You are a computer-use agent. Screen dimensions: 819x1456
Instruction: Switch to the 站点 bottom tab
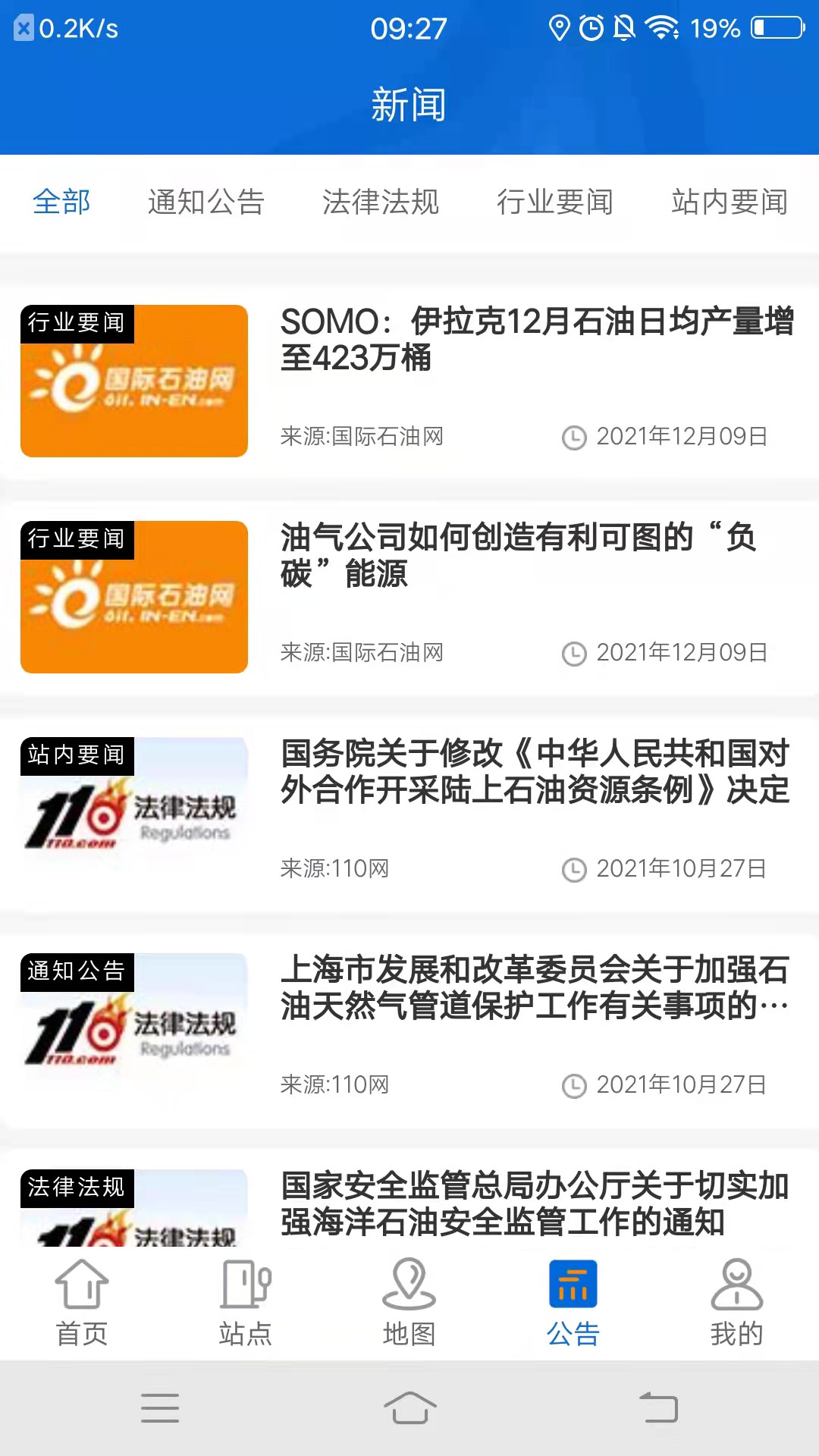pyautogui.click(x=246, y=1303)
